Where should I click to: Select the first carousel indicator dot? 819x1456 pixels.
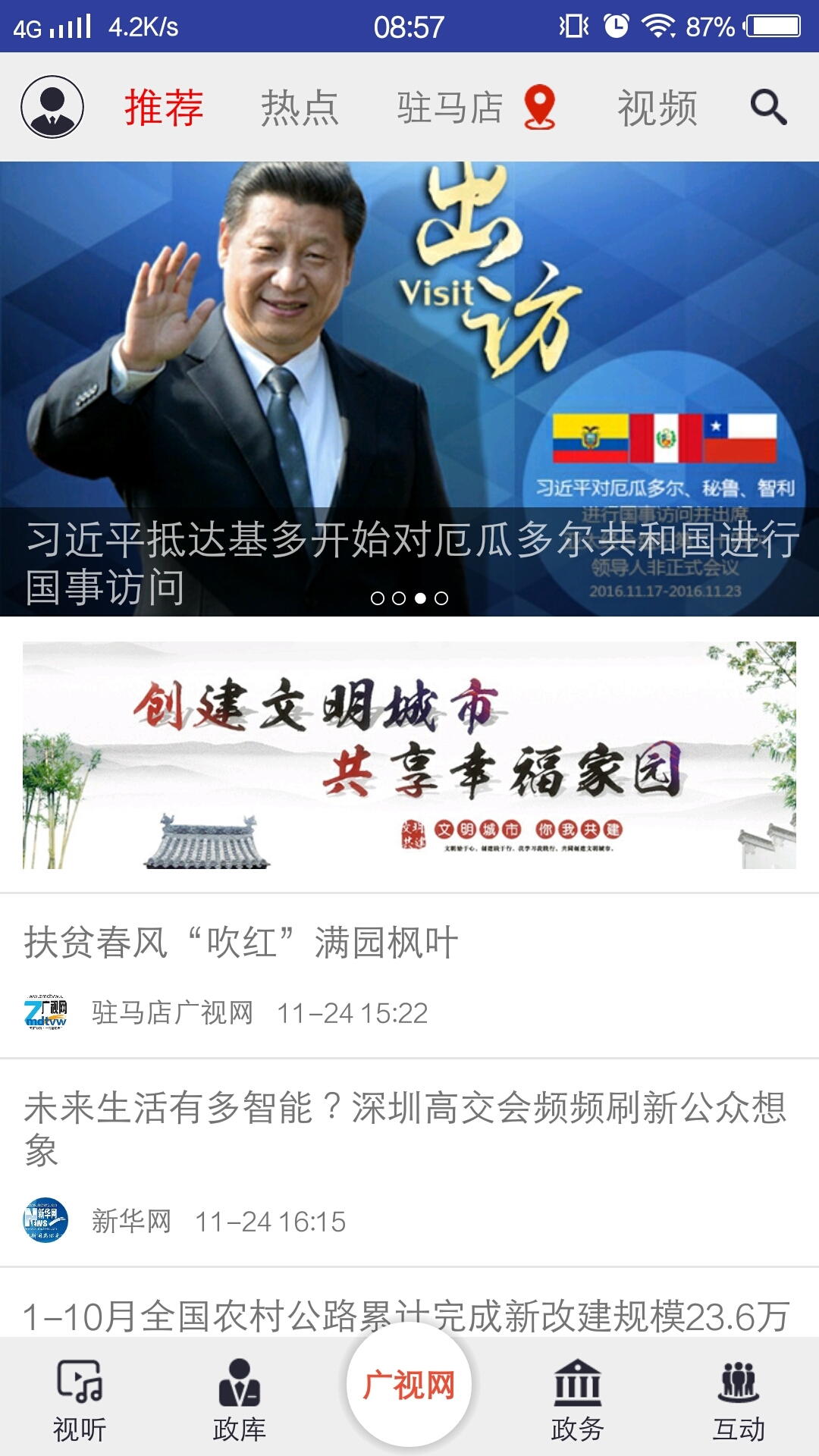tap(377, 598)
